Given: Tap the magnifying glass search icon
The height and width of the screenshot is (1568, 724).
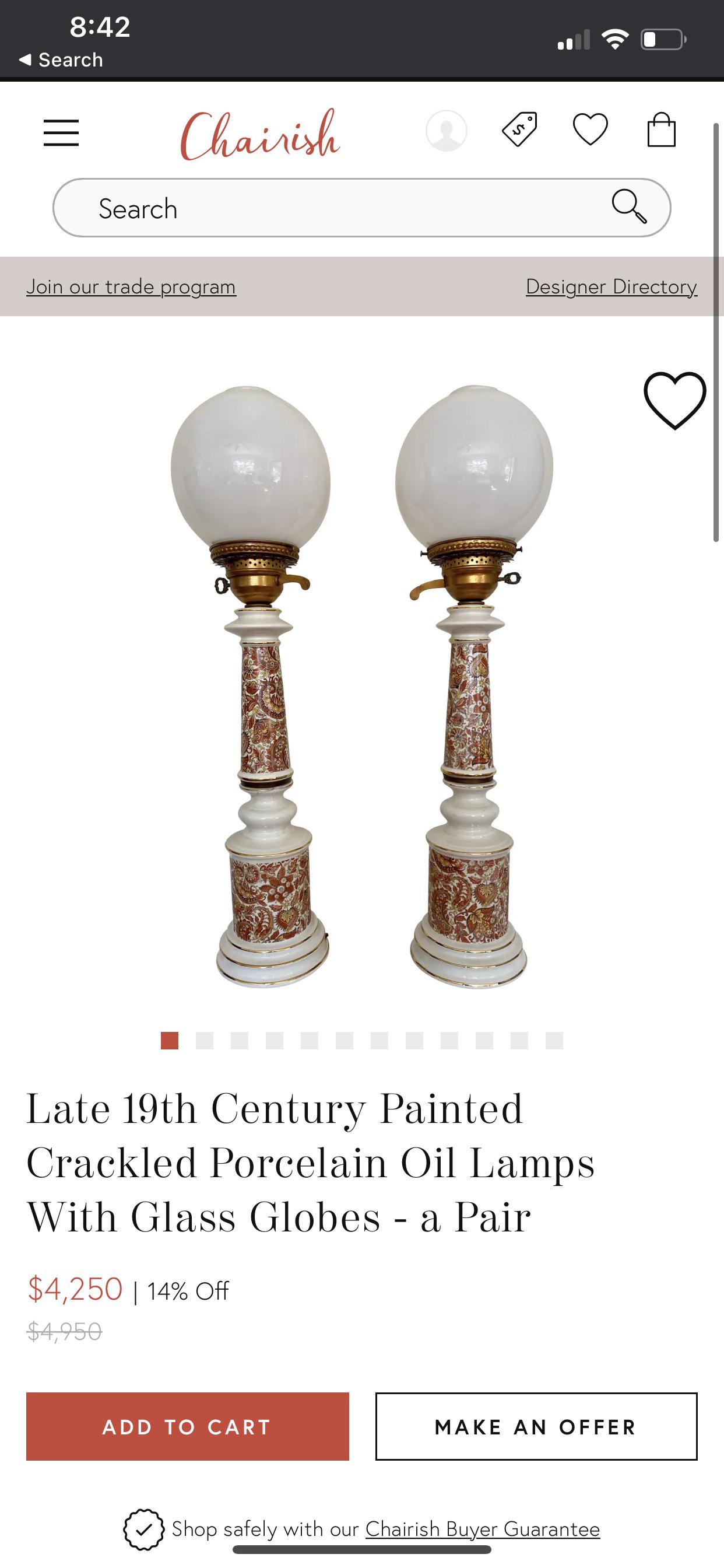Looking at the screenshot, I should (628, 206).
